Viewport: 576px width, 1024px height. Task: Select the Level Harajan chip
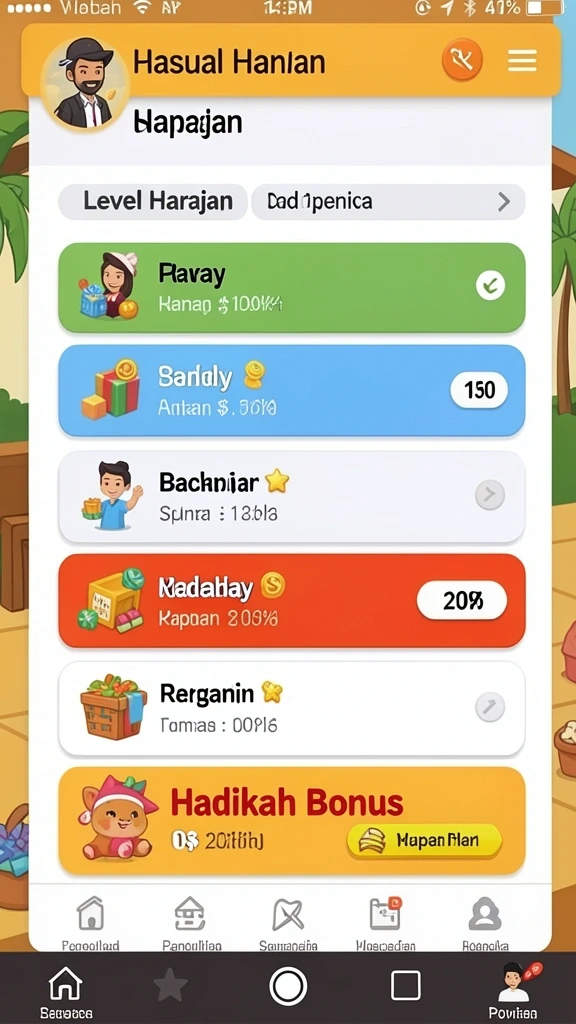tap(153, 201)
